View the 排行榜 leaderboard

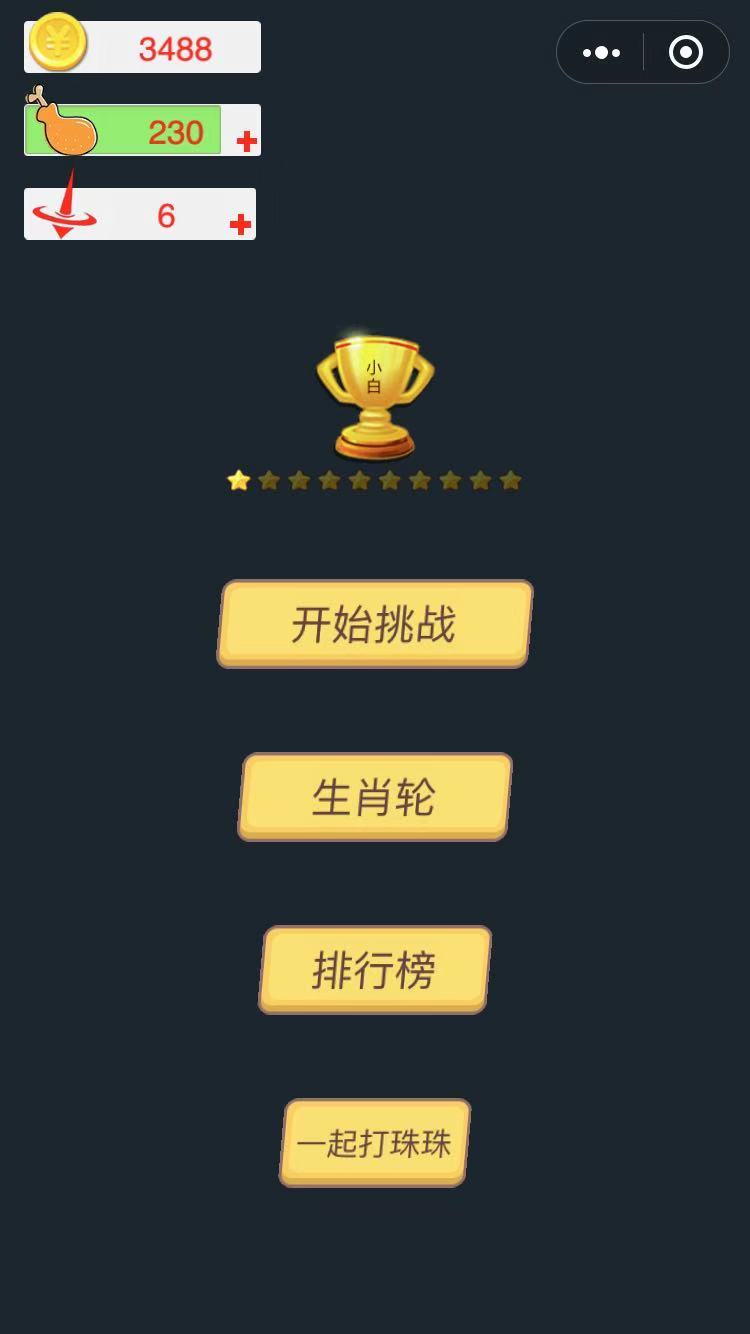pos(374,969)
